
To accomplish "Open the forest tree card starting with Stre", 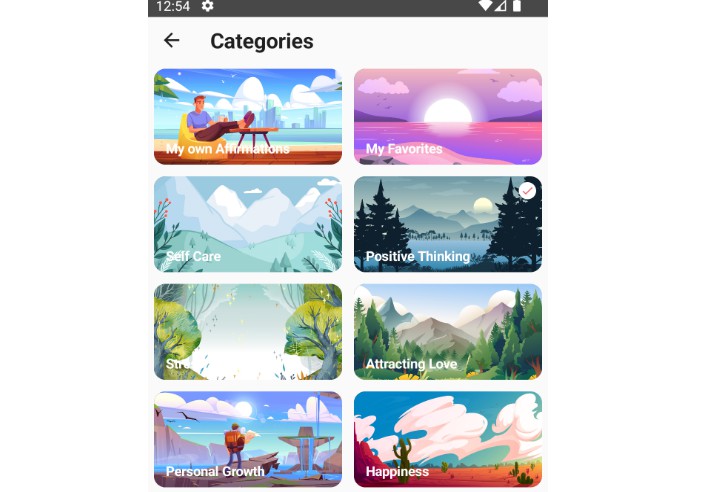I will click(x=247, y=331).
